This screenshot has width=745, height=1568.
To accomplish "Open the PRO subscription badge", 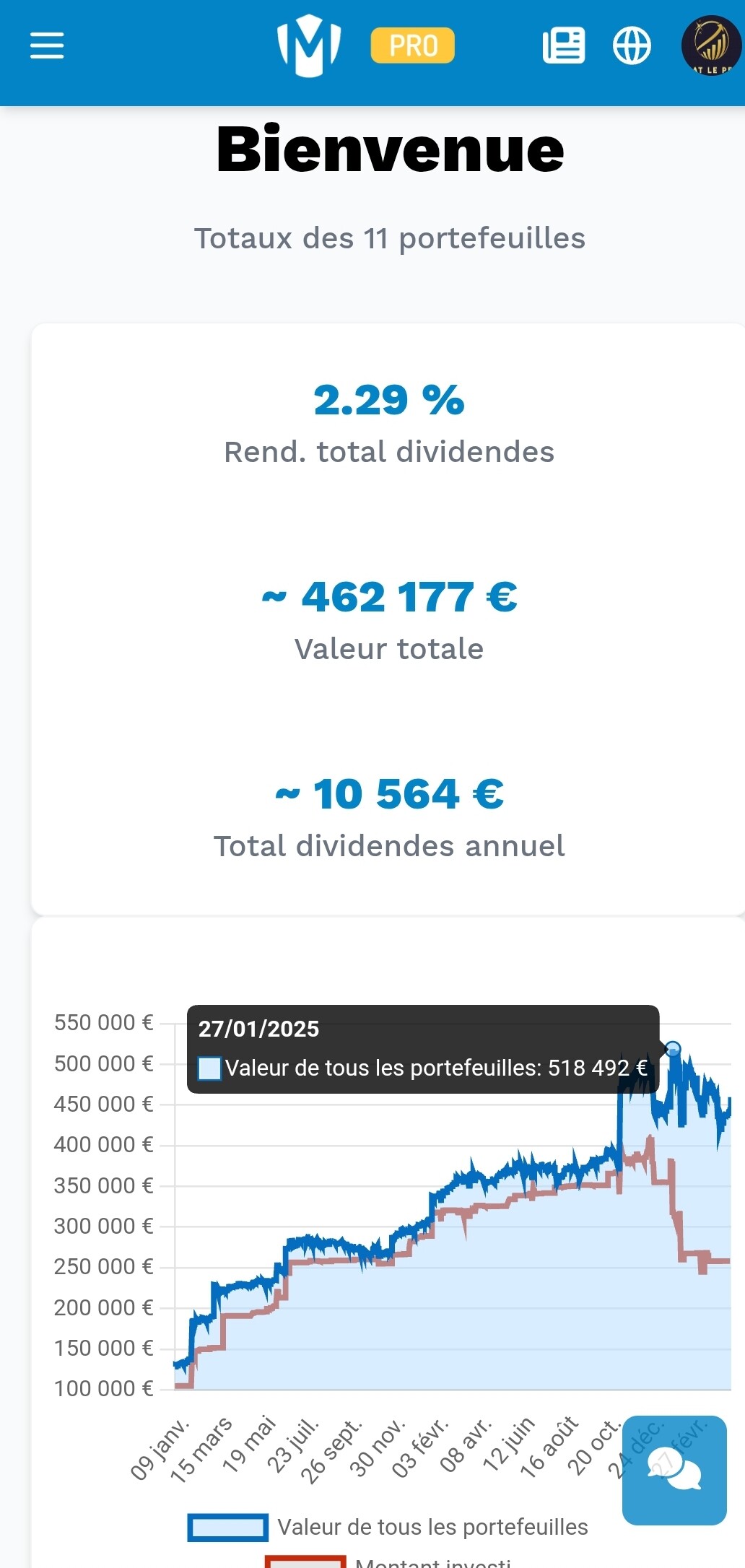I will (x=413, y=45).
